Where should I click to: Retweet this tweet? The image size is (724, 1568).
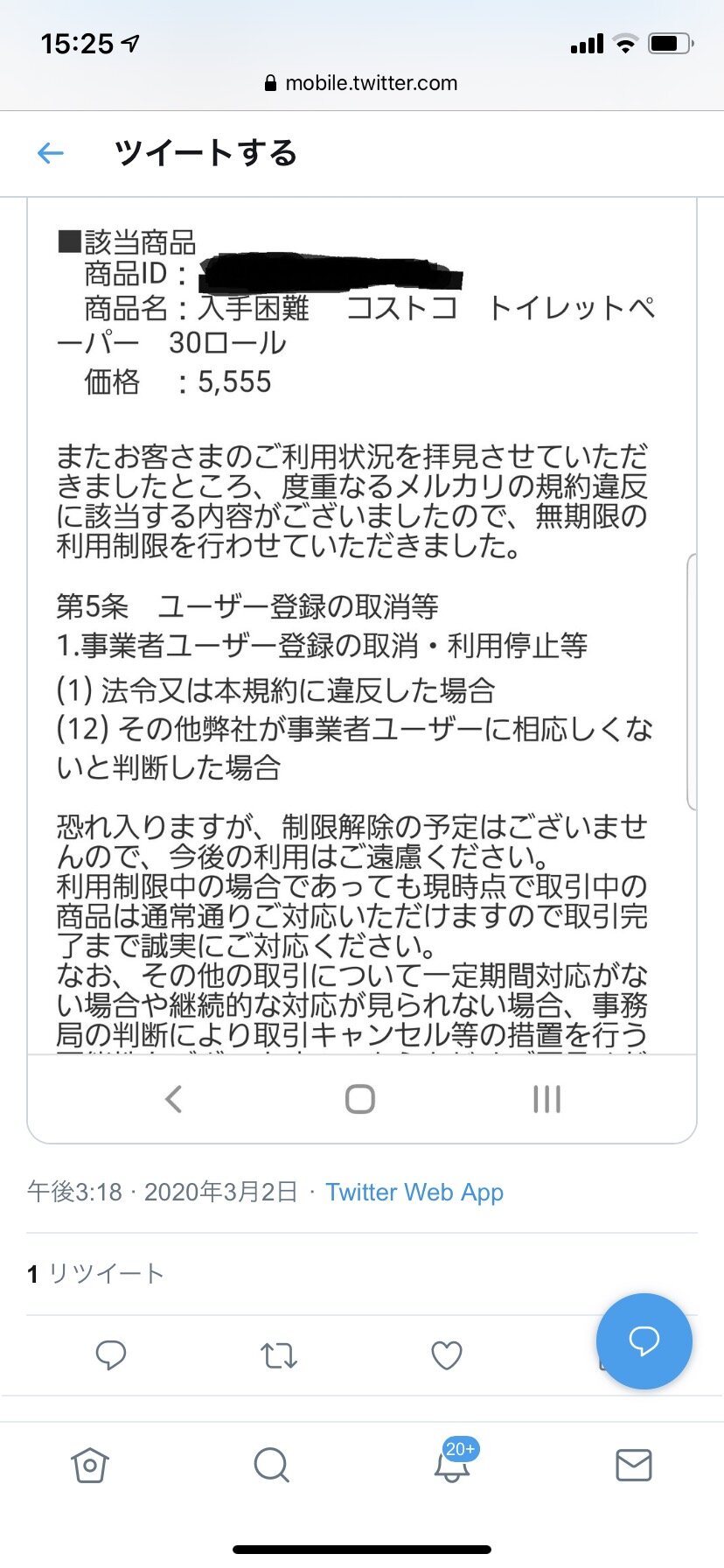click(279, 1355)
